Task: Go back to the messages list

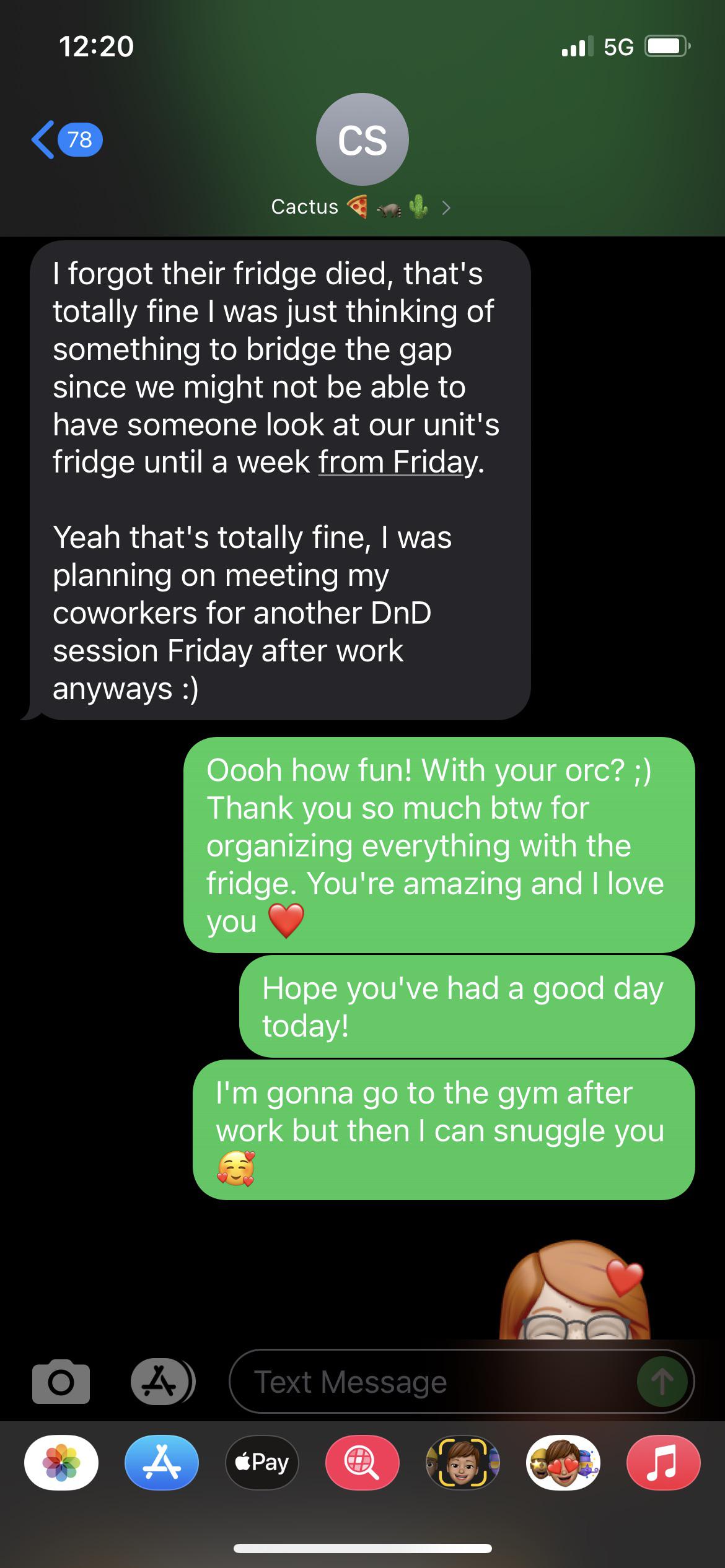Action: pyautogui.click(x=65, y=139)
